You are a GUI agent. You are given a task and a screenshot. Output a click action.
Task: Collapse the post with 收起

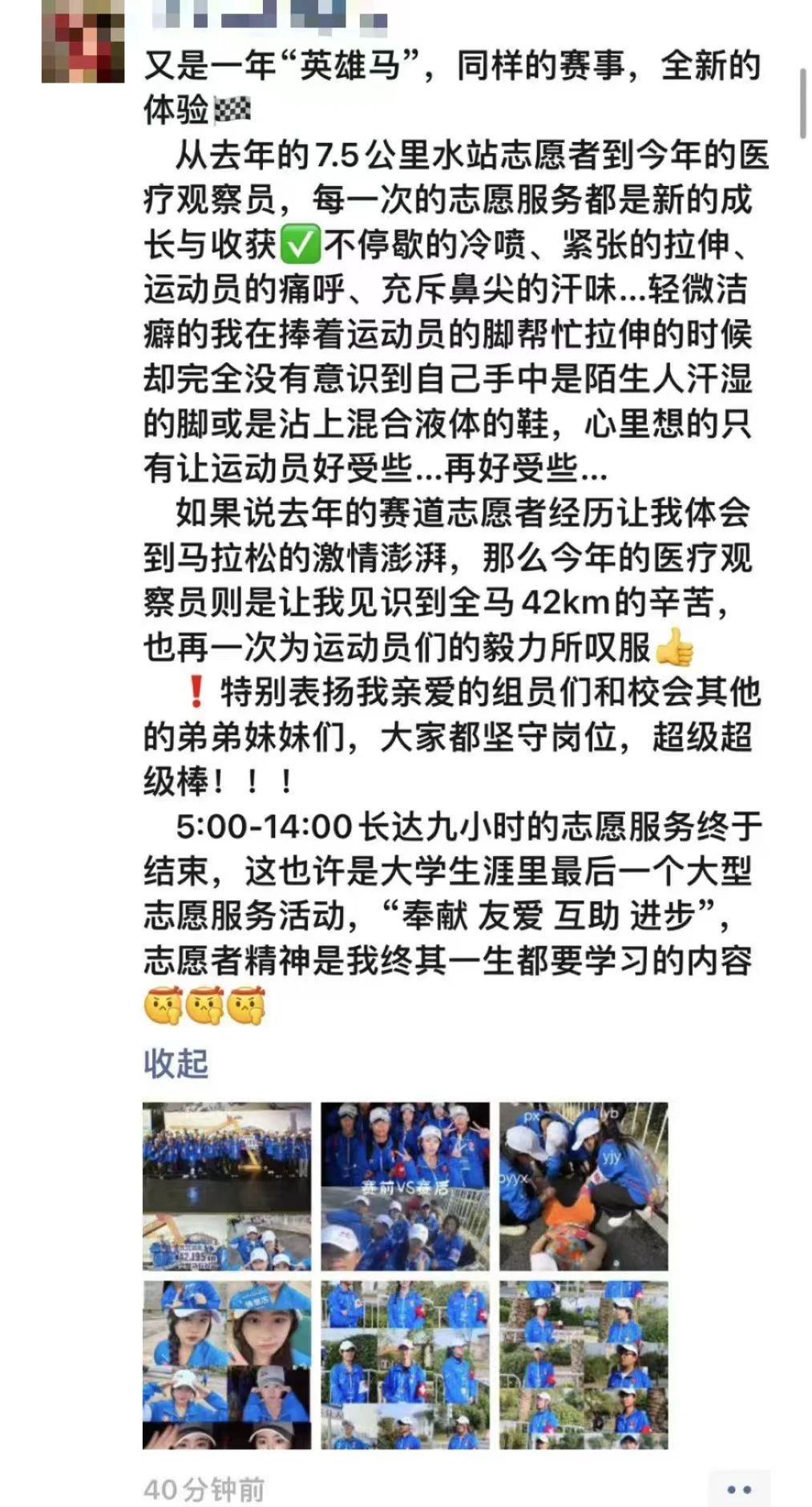[x=176, y=1064]
